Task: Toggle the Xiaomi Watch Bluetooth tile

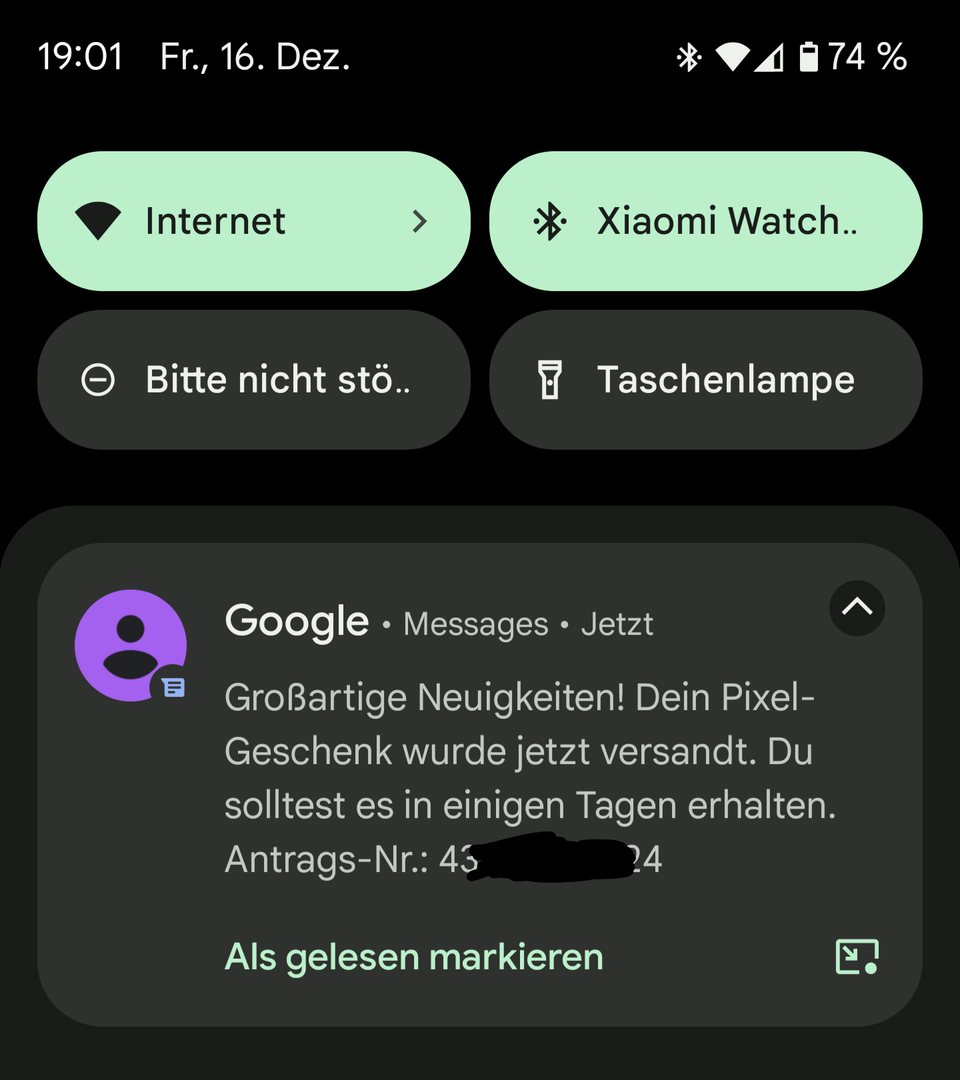Action: [705, 221]
